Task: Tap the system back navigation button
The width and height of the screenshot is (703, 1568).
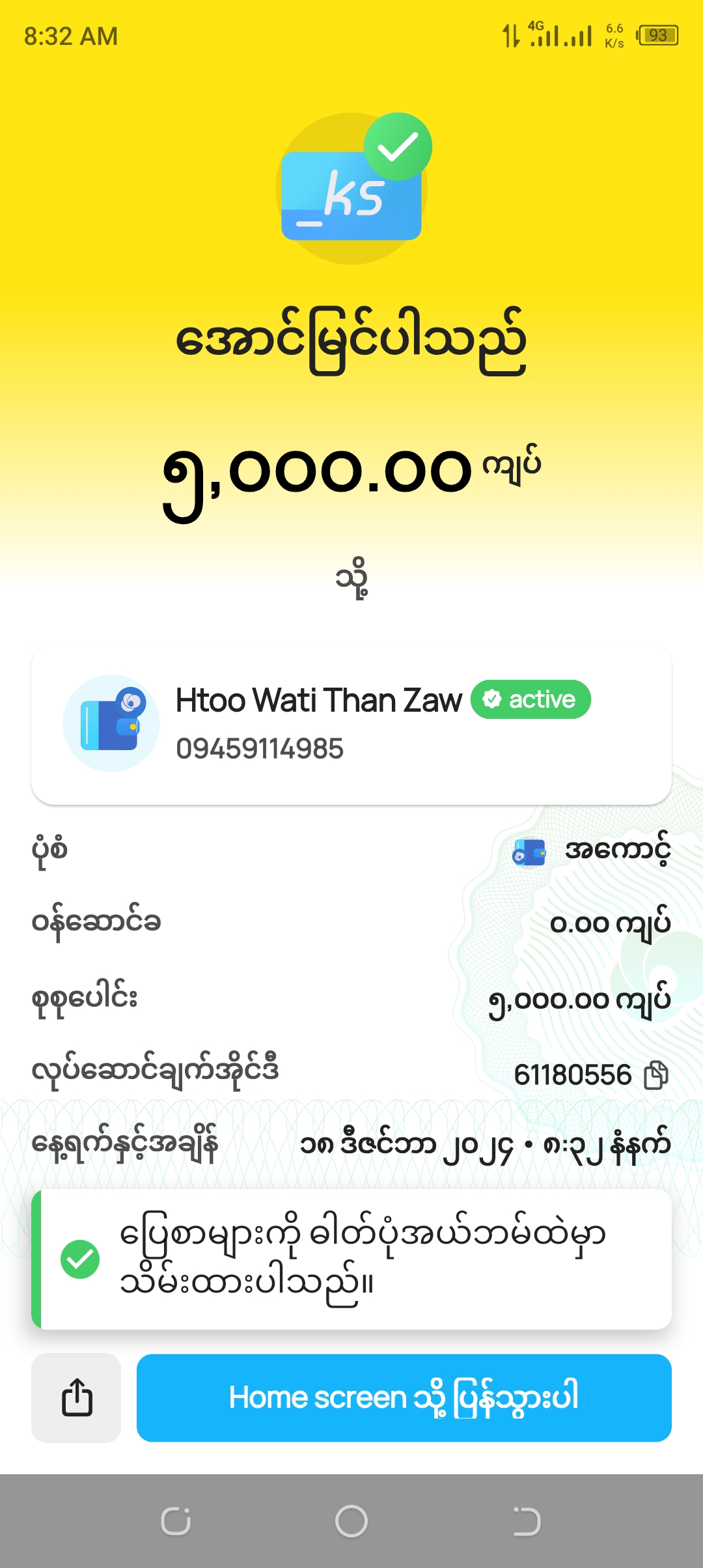Action: tap(526, 1522)
